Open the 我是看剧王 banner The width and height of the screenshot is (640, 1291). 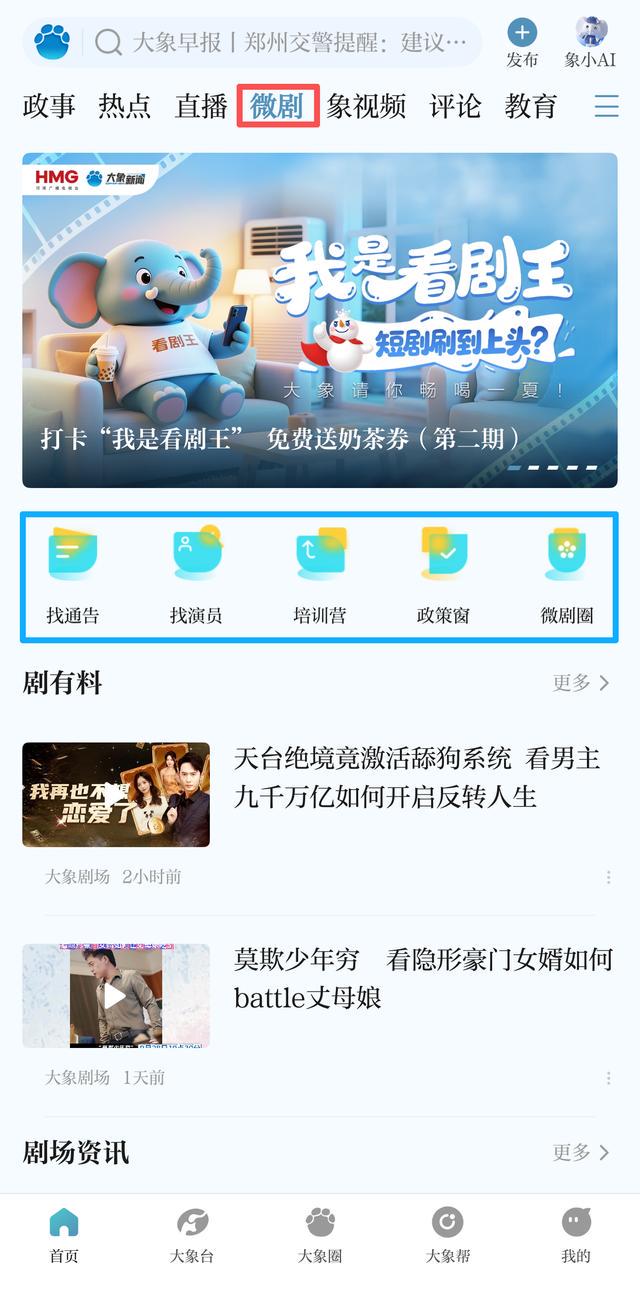tap(320, 320)
